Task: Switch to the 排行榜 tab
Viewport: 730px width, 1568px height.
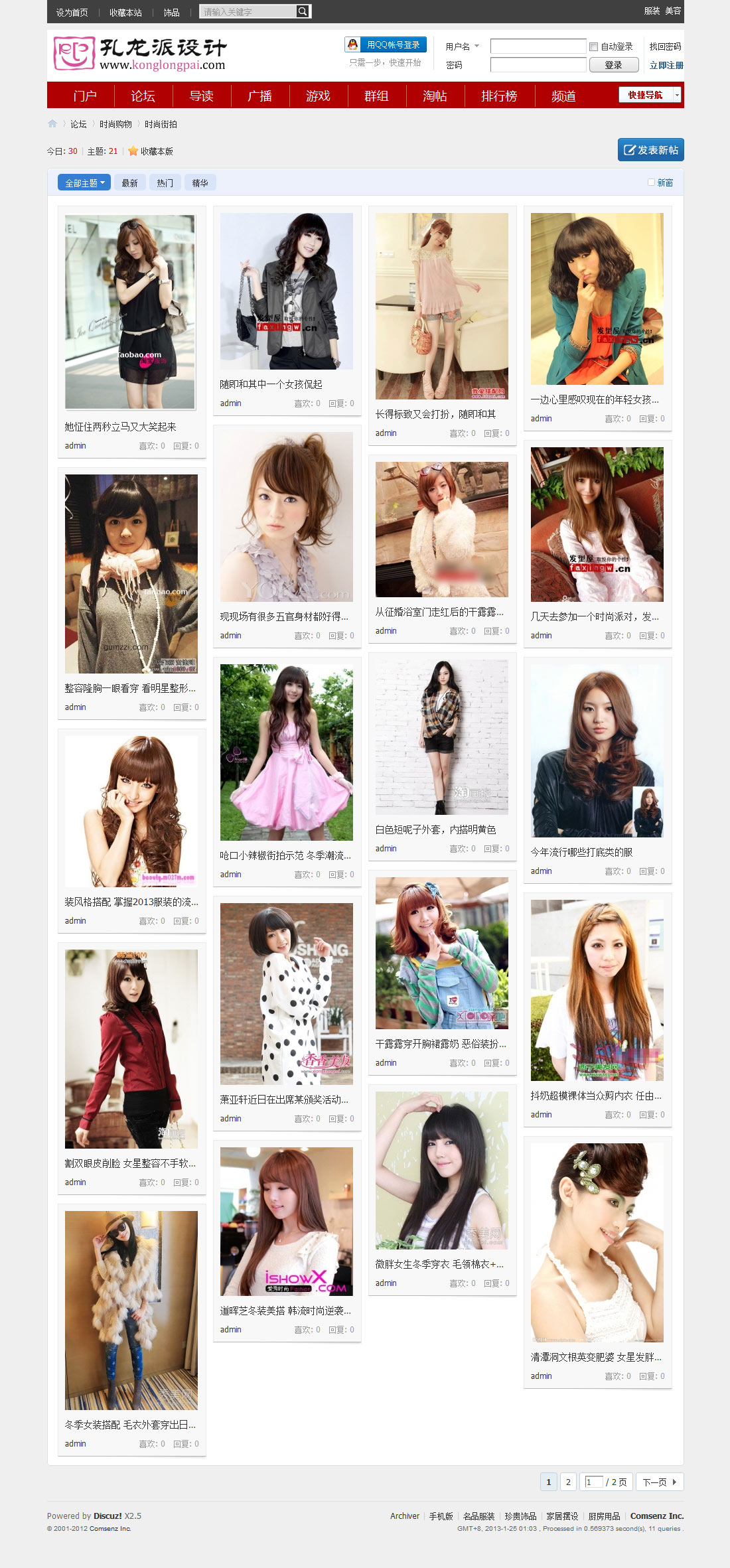Action: point(499,96)
